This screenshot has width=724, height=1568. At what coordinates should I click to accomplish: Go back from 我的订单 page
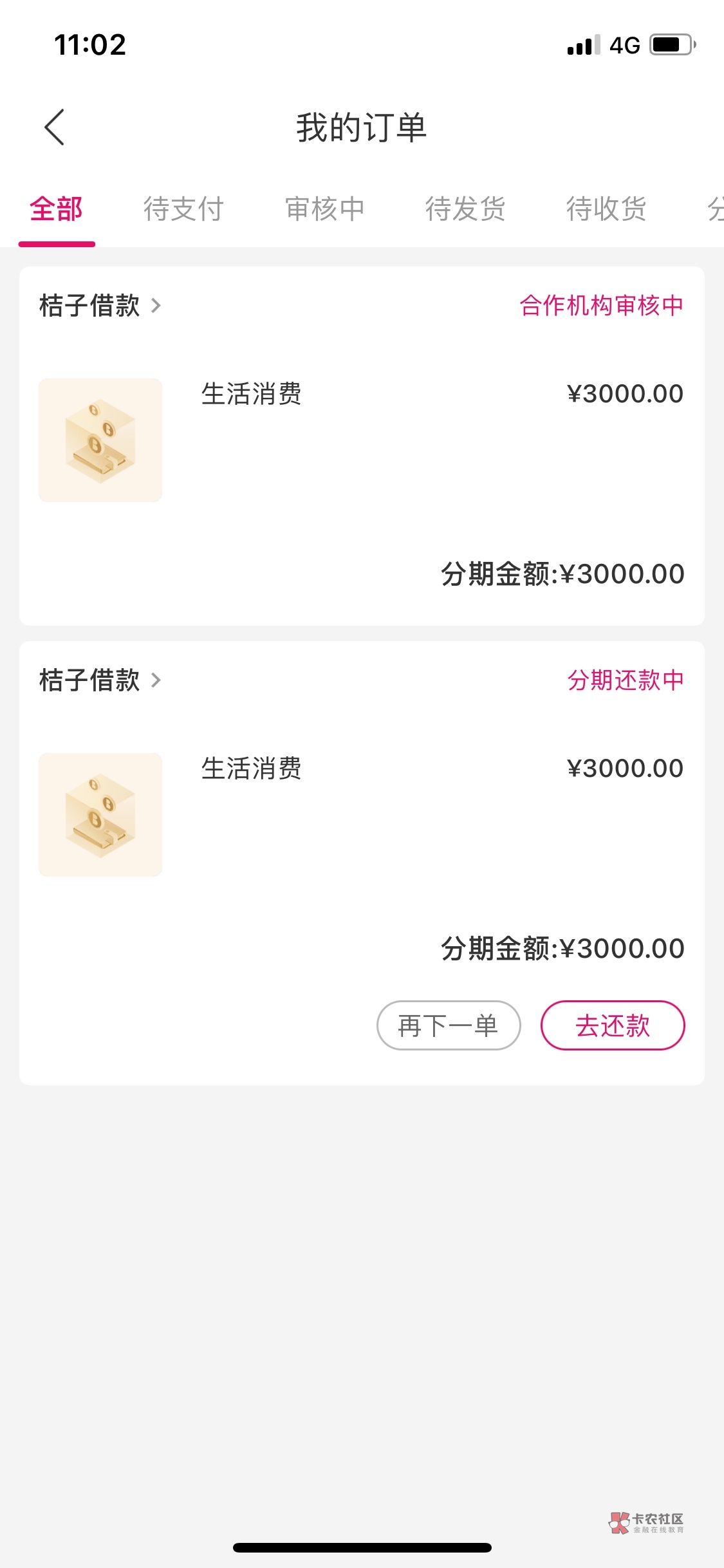pos(55,127)
